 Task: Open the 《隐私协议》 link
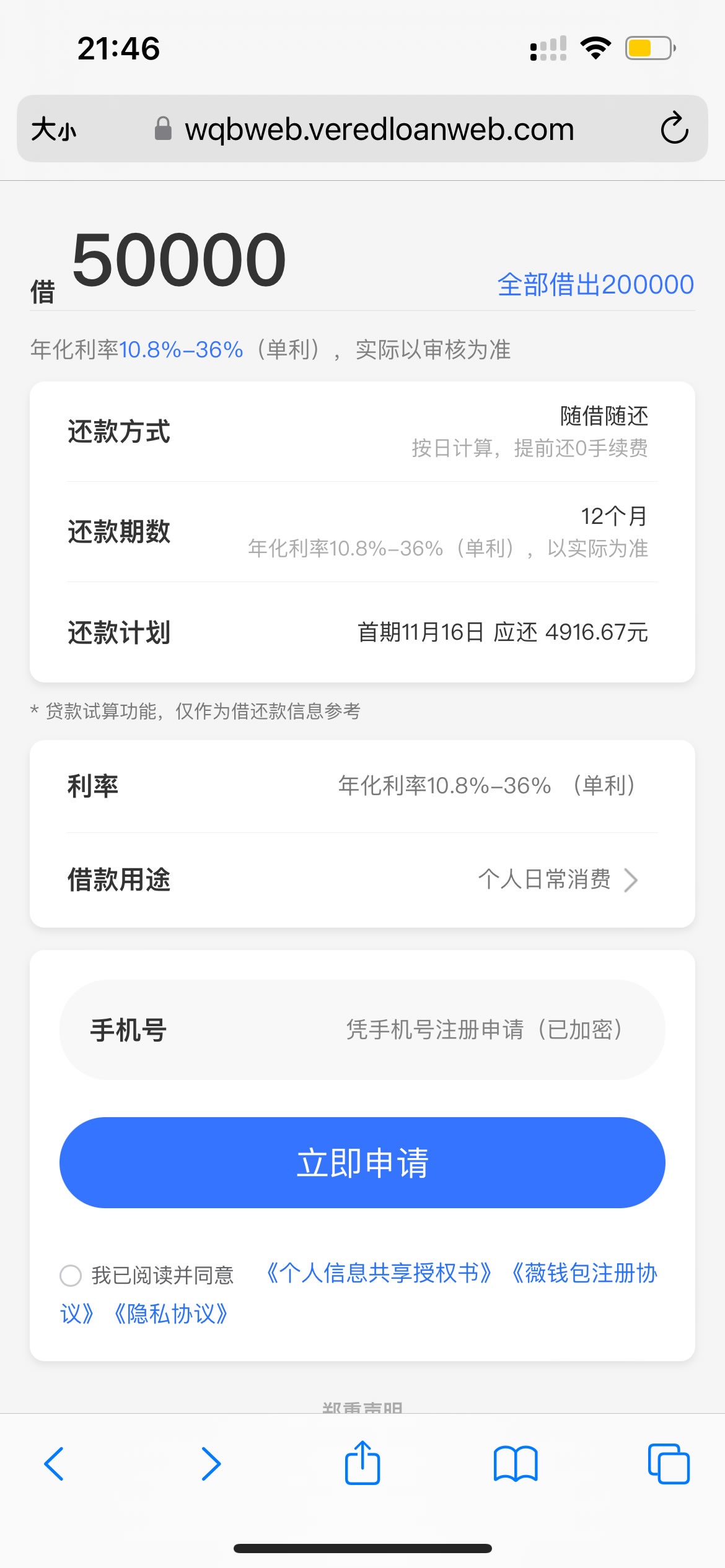[x=171, y=1313]
